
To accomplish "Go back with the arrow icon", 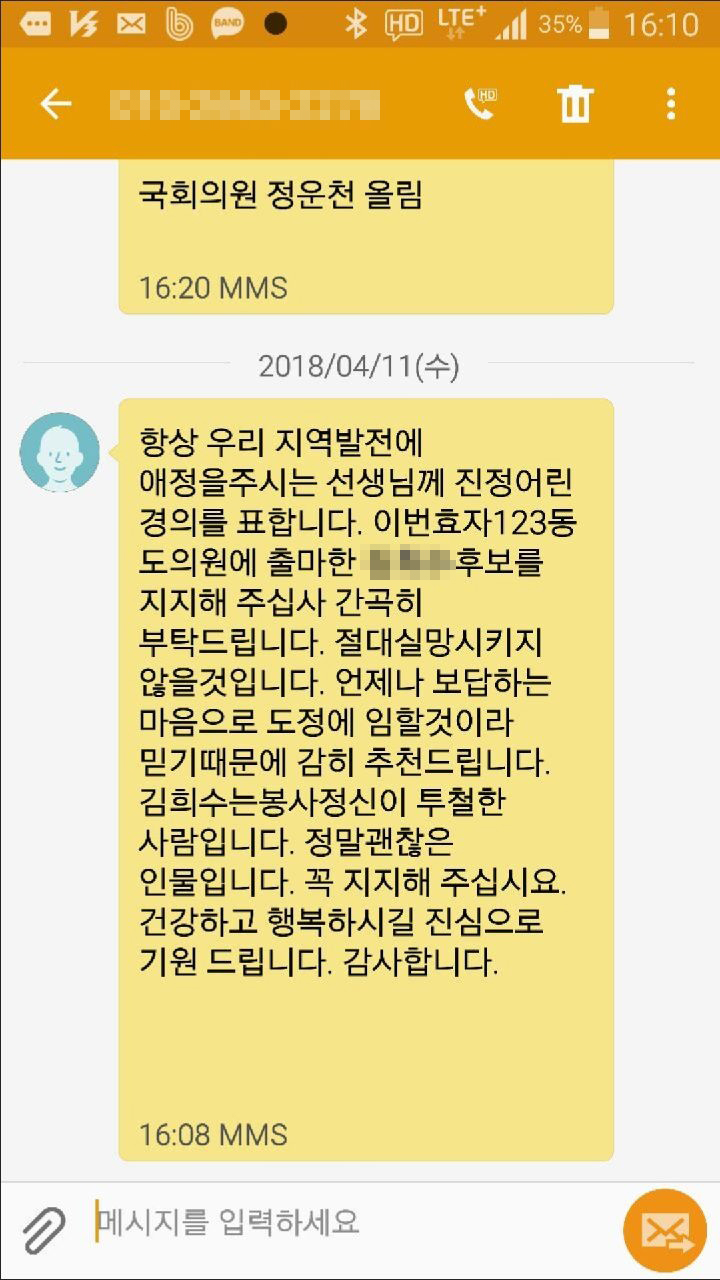I will click(55, 104).
